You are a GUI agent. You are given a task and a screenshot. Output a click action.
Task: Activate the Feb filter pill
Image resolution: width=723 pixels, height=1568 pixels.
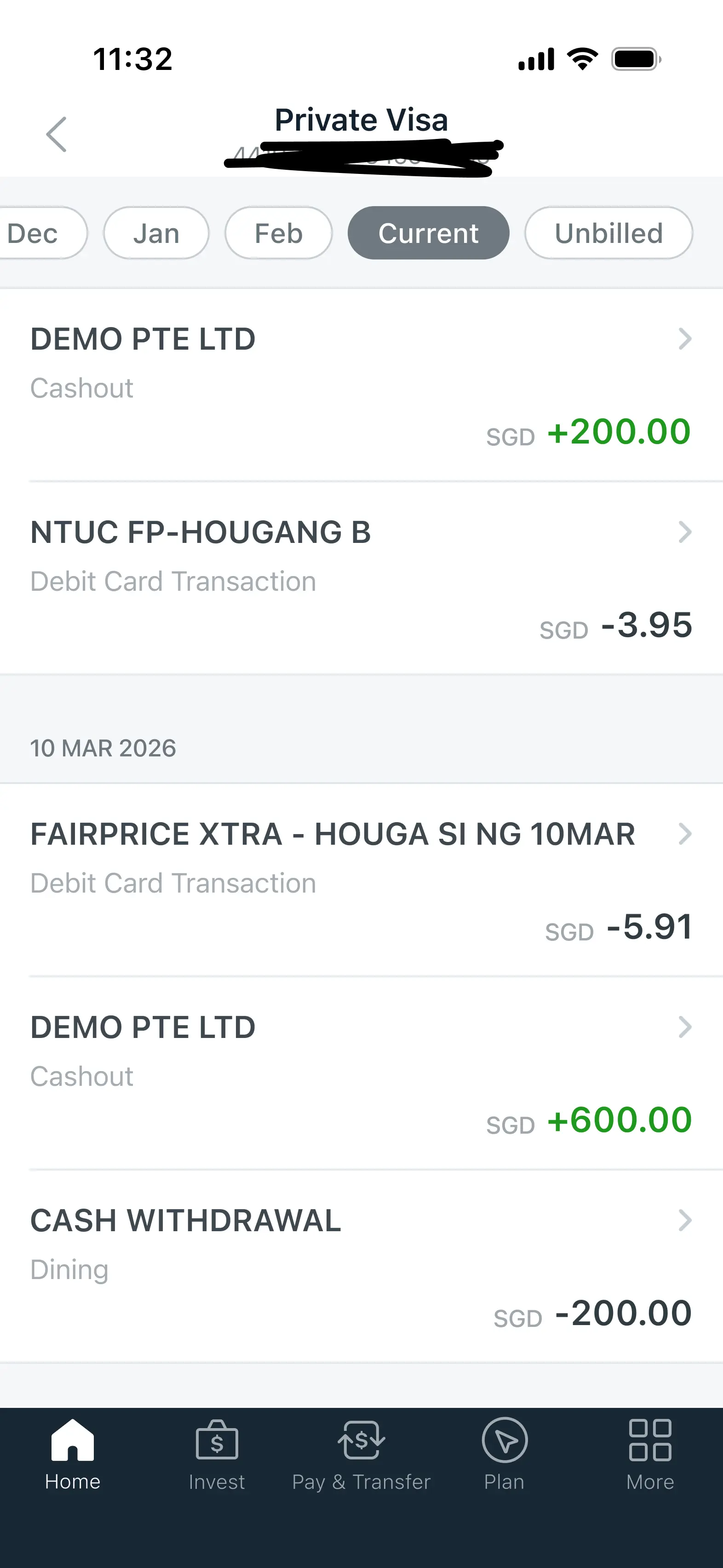pyautogui.click(x=278, y=232)
